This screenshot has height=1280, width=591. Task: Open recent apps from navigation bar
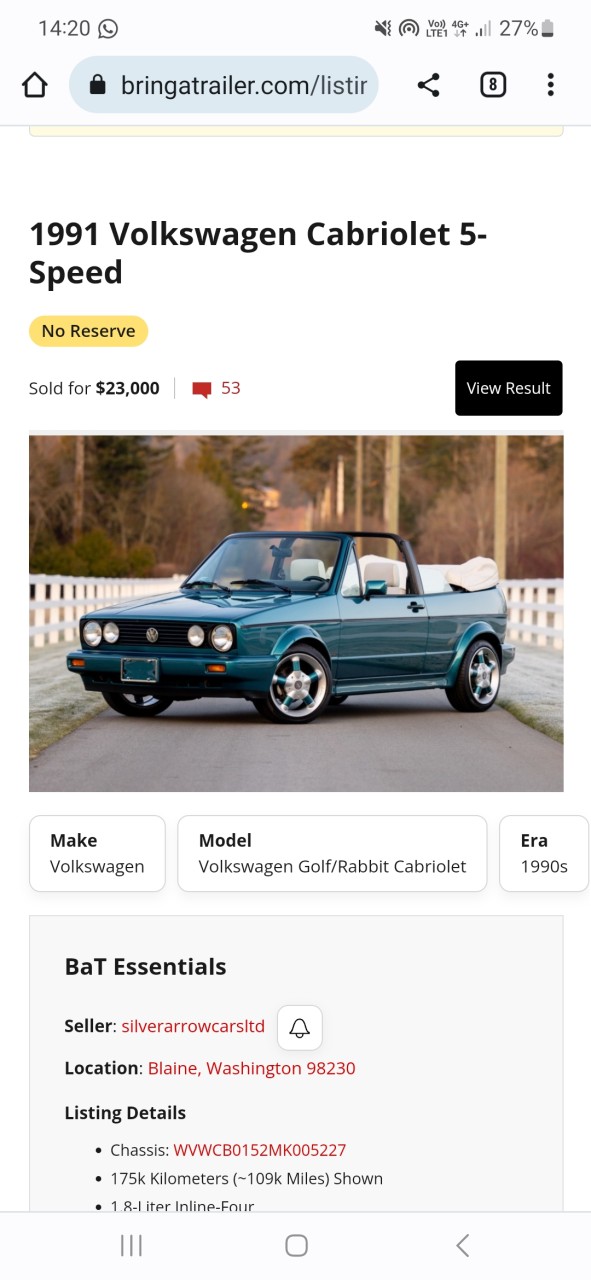[x=131, y=1245]
